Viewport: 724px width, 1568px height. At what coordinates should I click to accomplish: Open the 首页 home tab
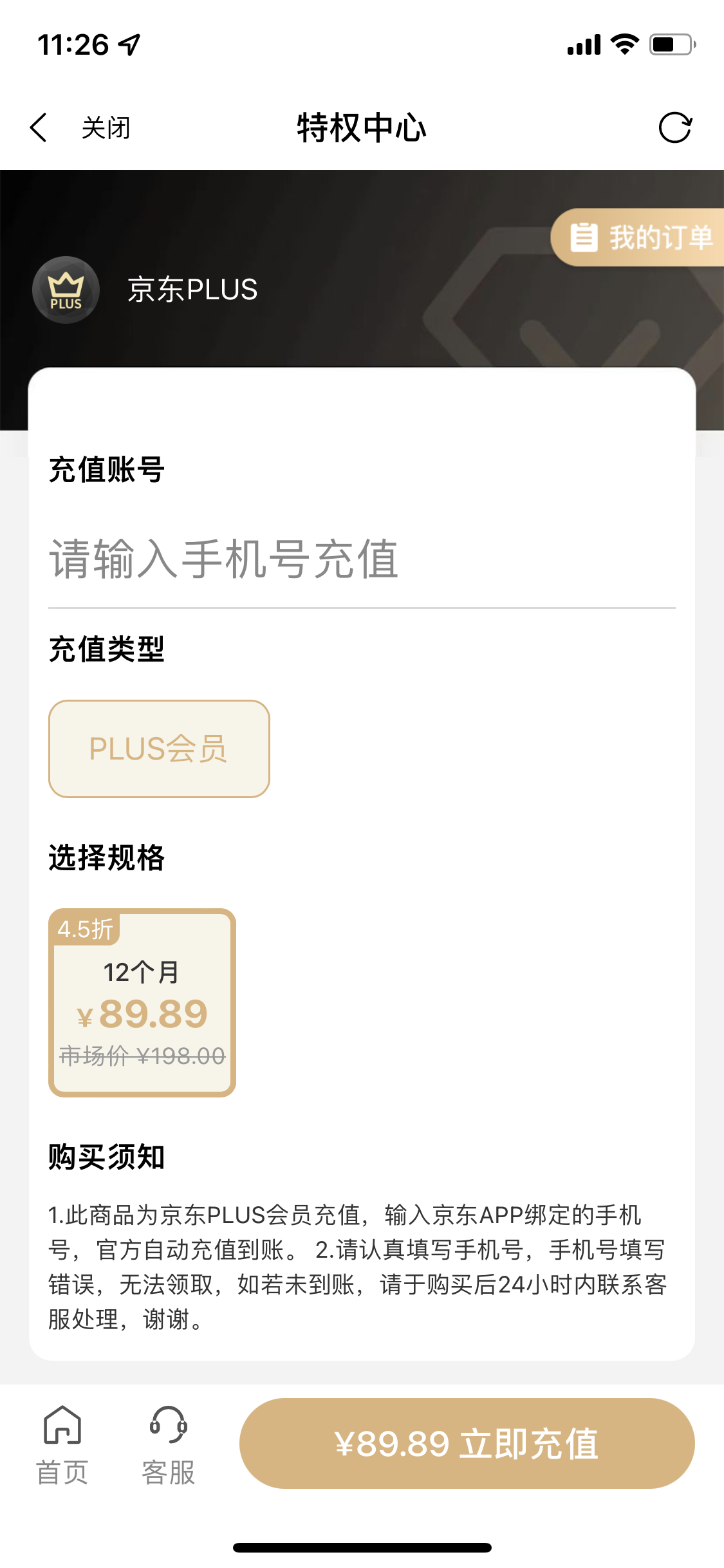point(62,1444)
